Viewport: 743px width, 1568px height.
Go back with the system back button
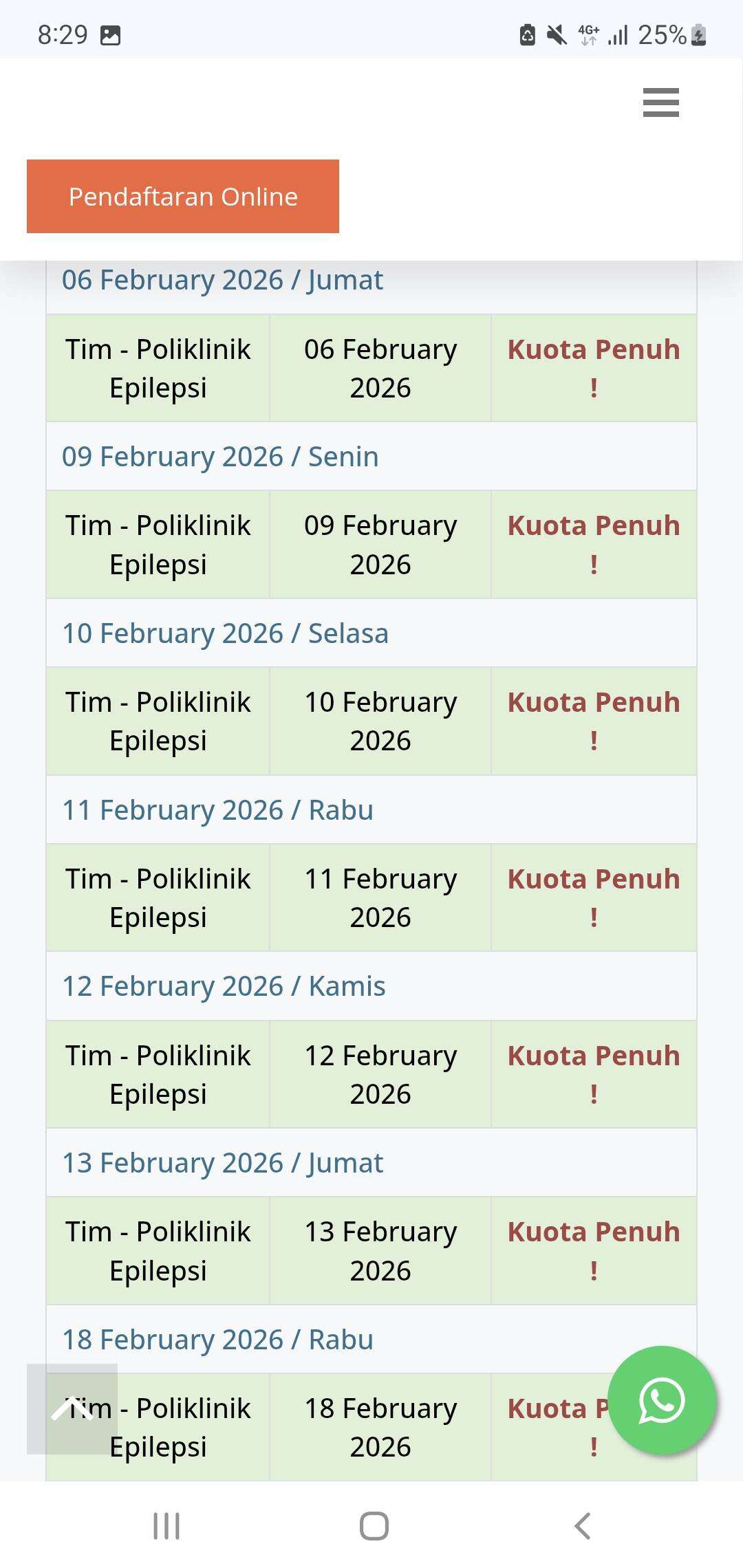pos(582,1526)
